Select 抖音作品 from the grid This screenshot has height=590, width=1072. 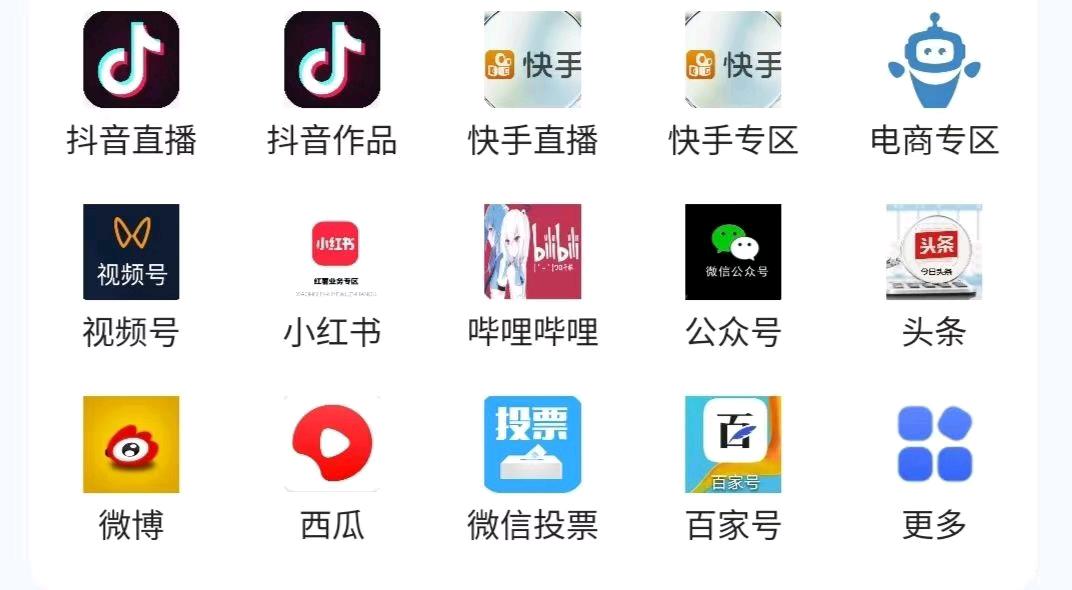pyautogui.click(x=332, y=60)
